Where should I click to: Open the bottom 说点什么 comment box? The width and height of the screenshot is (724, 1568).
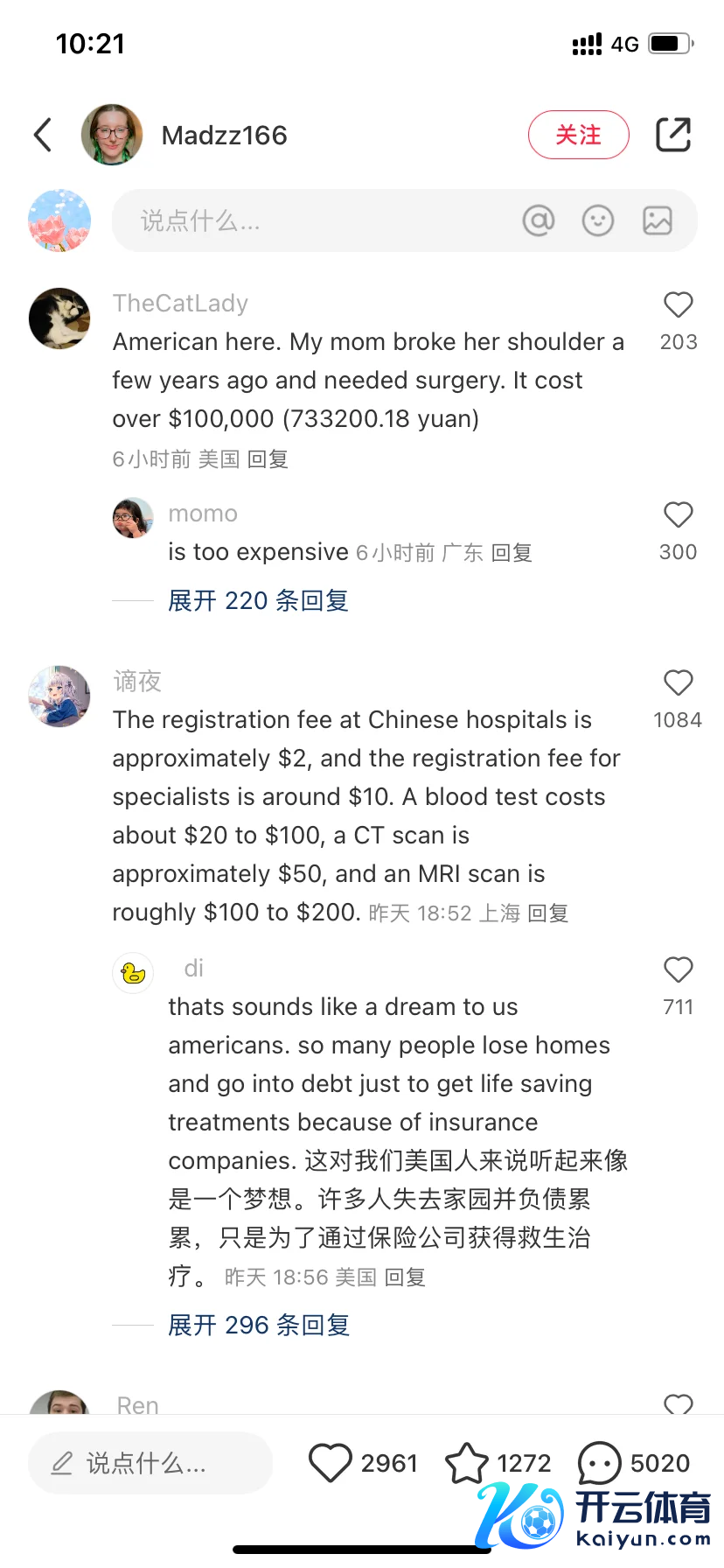click(150, 1463)
